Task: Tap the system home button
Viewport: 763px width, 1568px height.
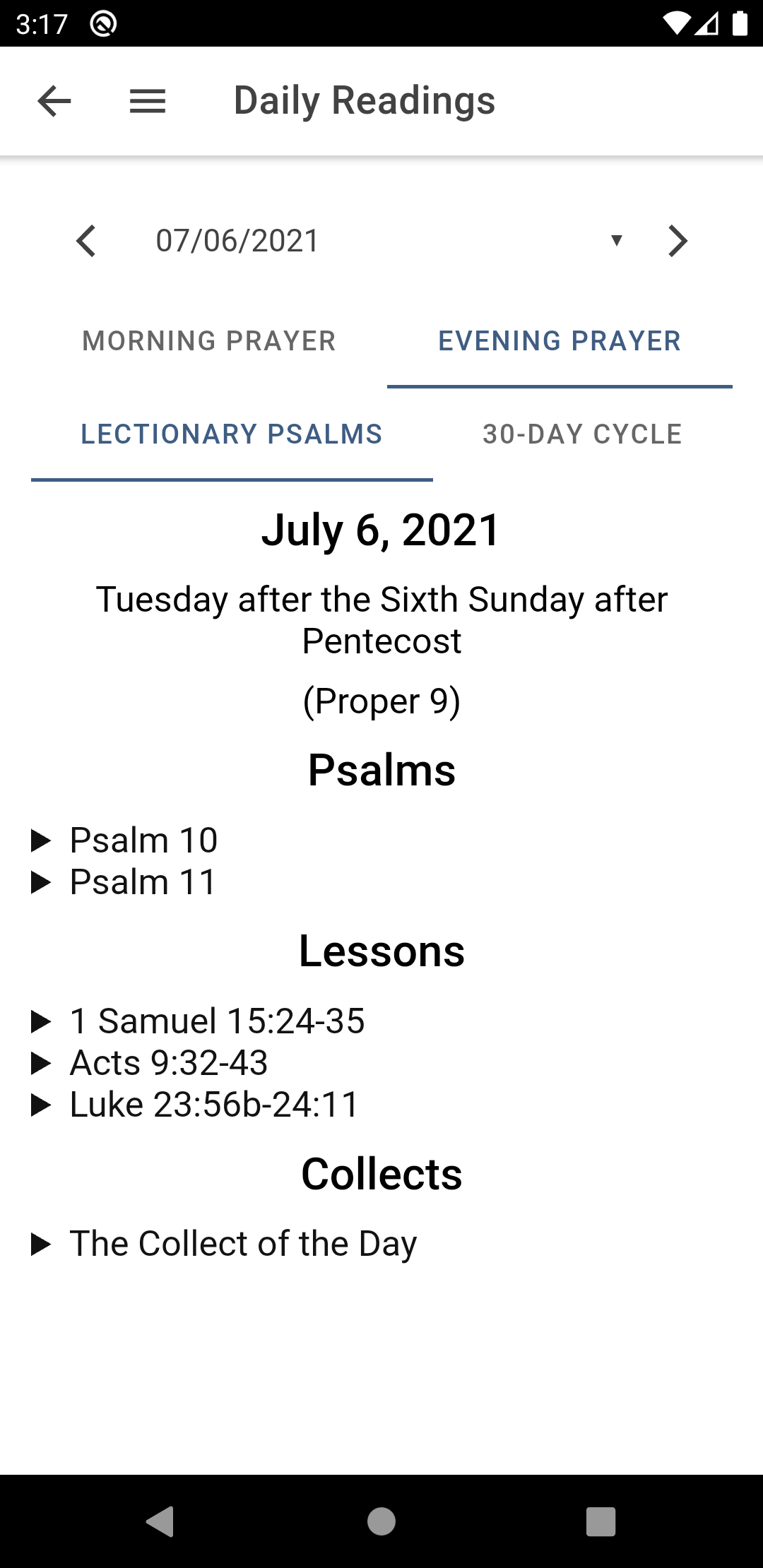Action: tap(381, 1521)
